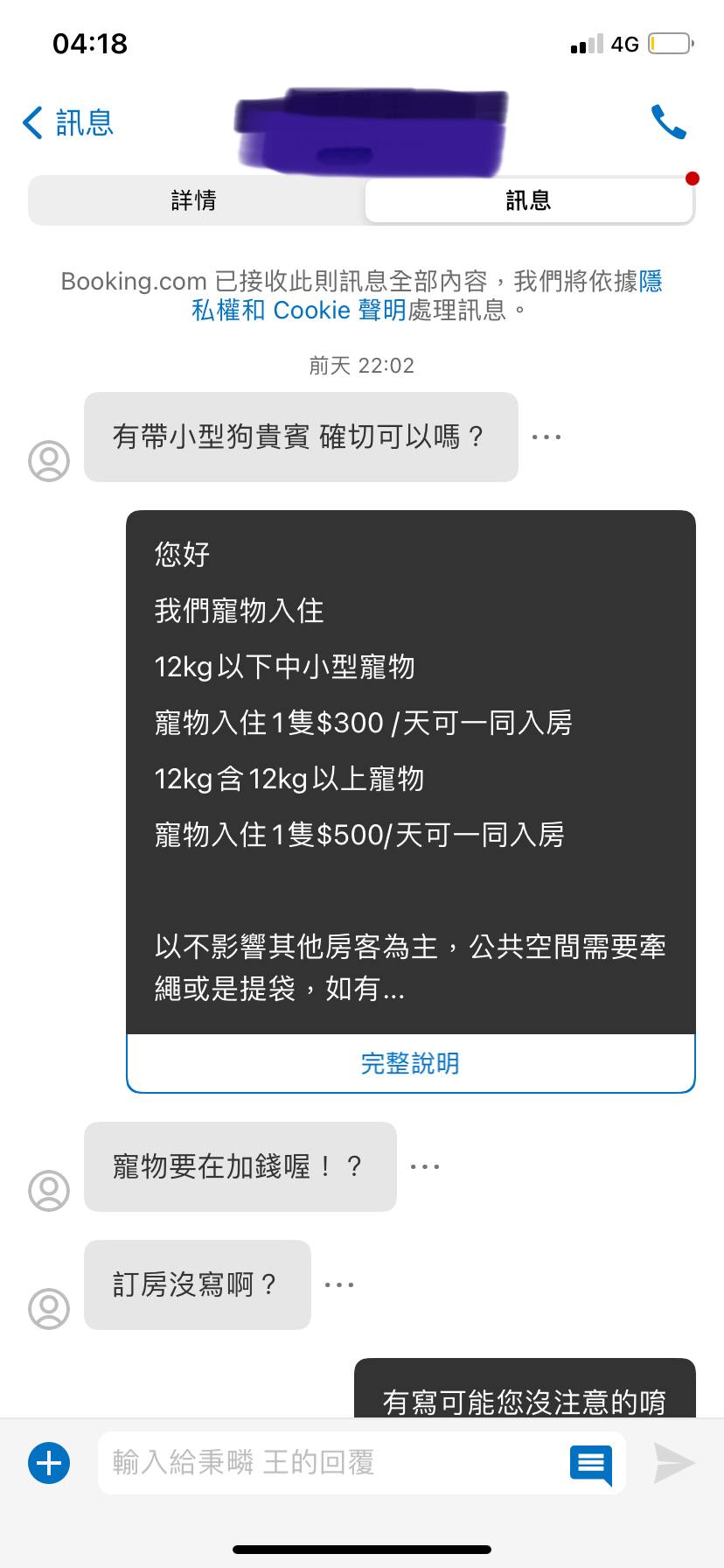This screenshot has height=1568, width=724.
Task: Focus the reply input field
Action: pos(332,1463)
